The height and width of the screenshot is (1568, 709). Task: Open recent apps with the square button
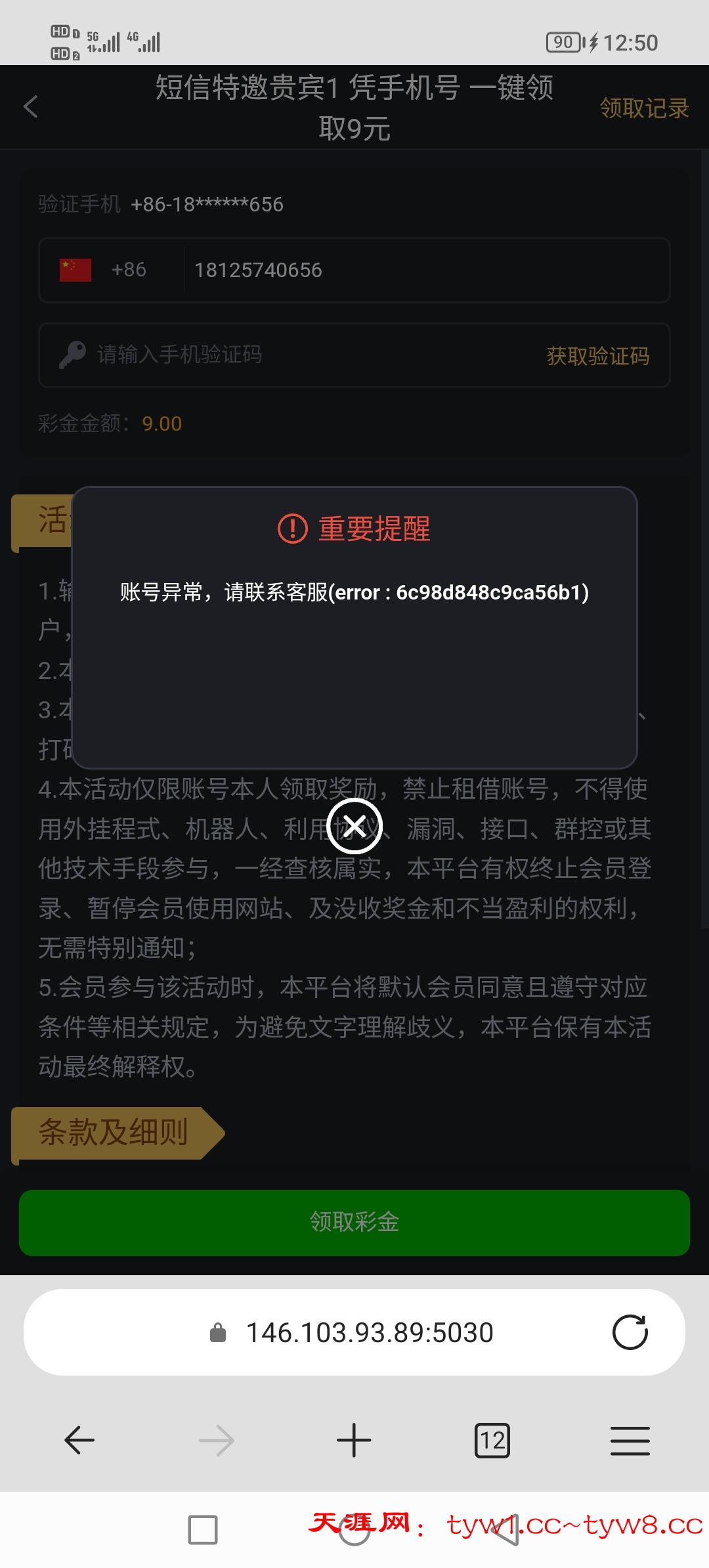[x=202, y=1530]
